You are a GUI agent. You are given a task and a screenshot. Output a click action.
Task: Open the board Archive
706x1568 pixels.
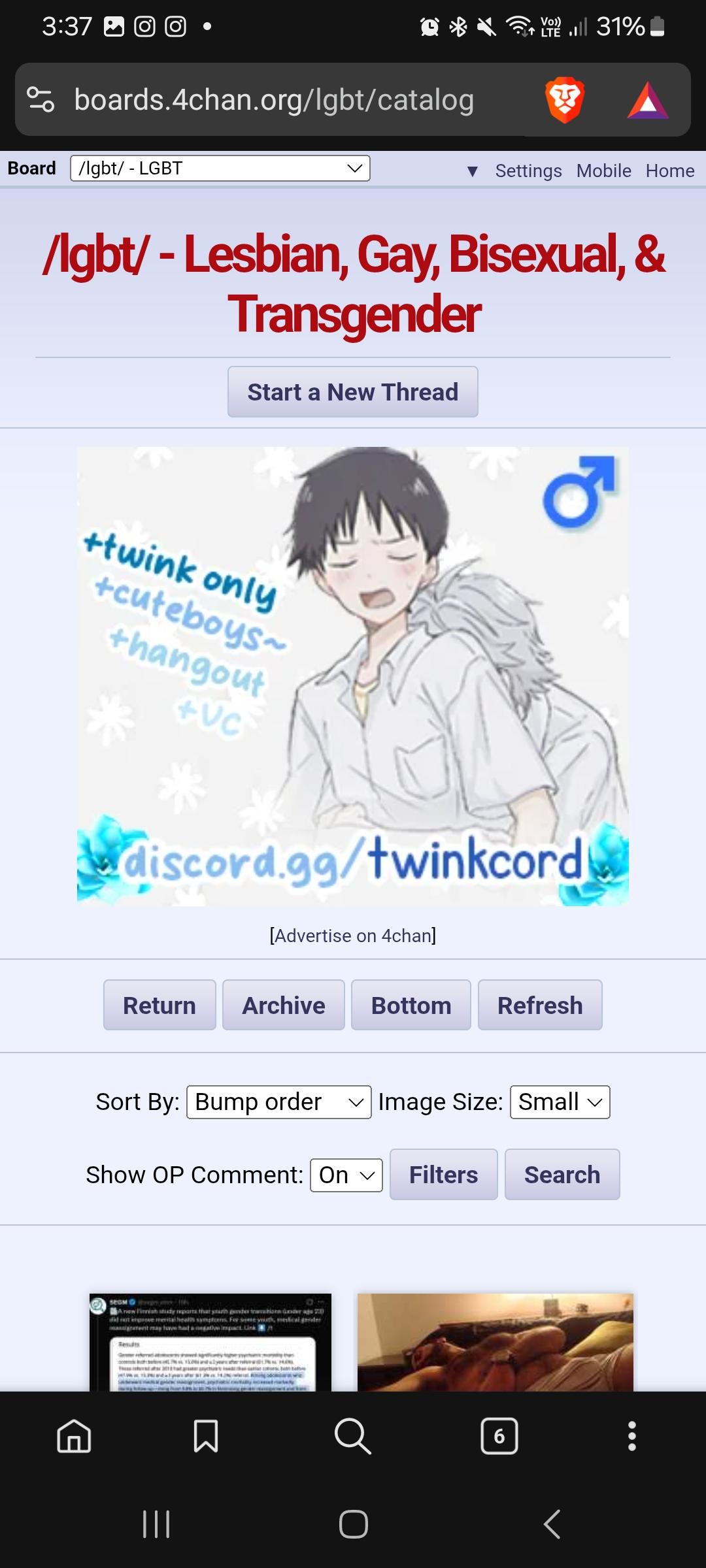(x=283, y=1005)
